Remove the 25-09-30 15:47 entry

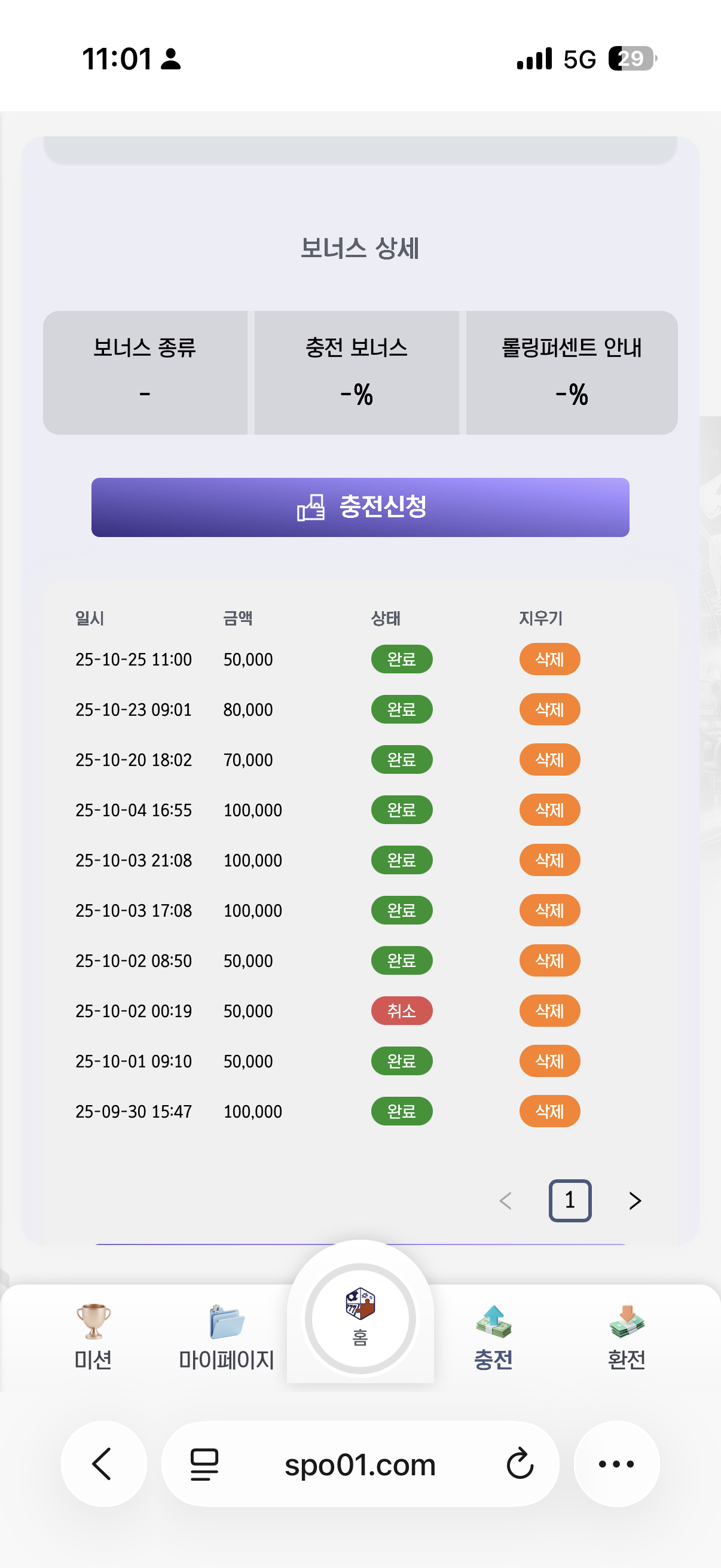click(549, 1112)
